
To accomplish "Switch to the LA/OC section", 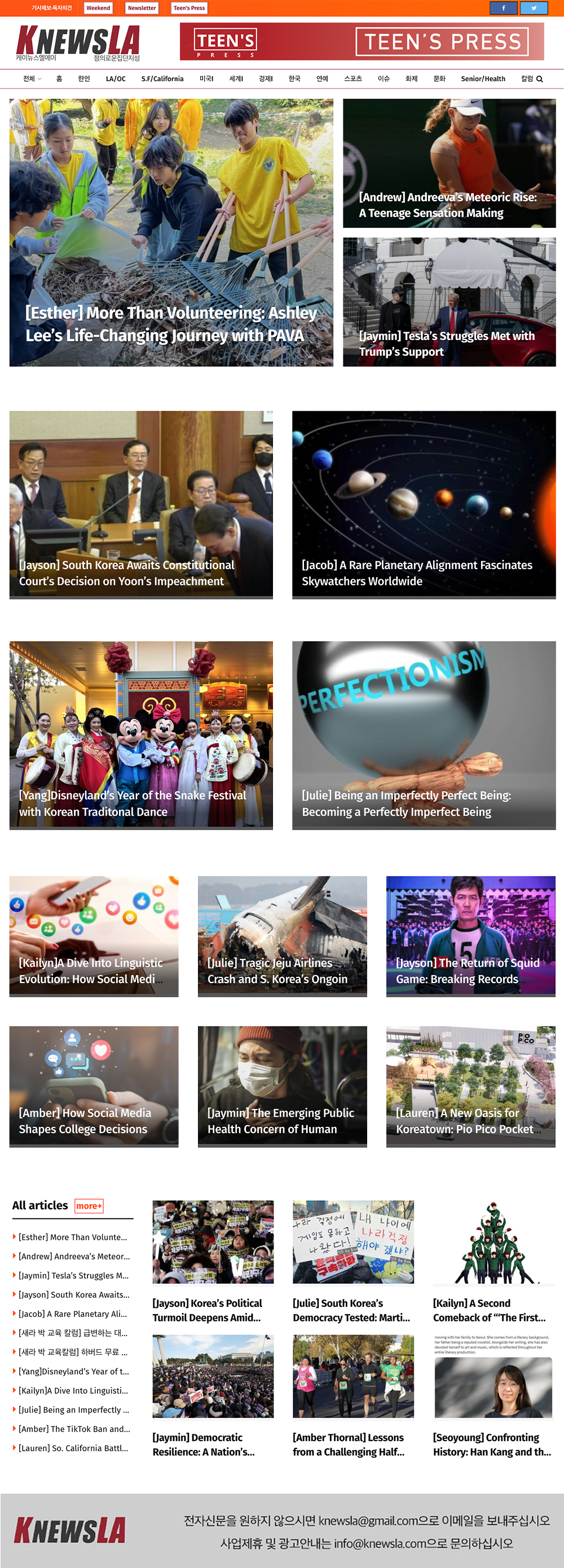I will tap(116, 79).
